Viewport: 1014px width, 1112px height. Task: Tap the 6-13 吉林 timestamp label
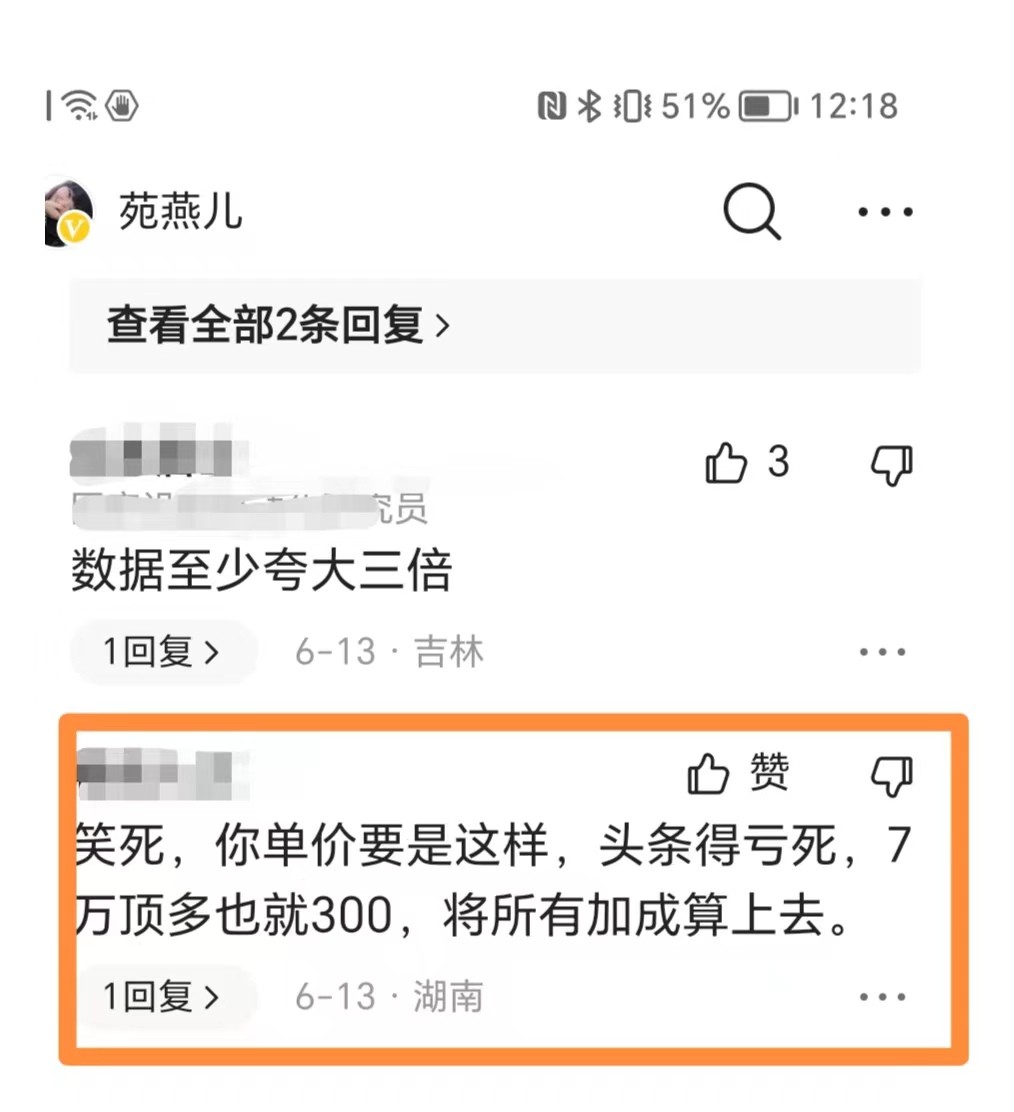(x=390, y=651)
